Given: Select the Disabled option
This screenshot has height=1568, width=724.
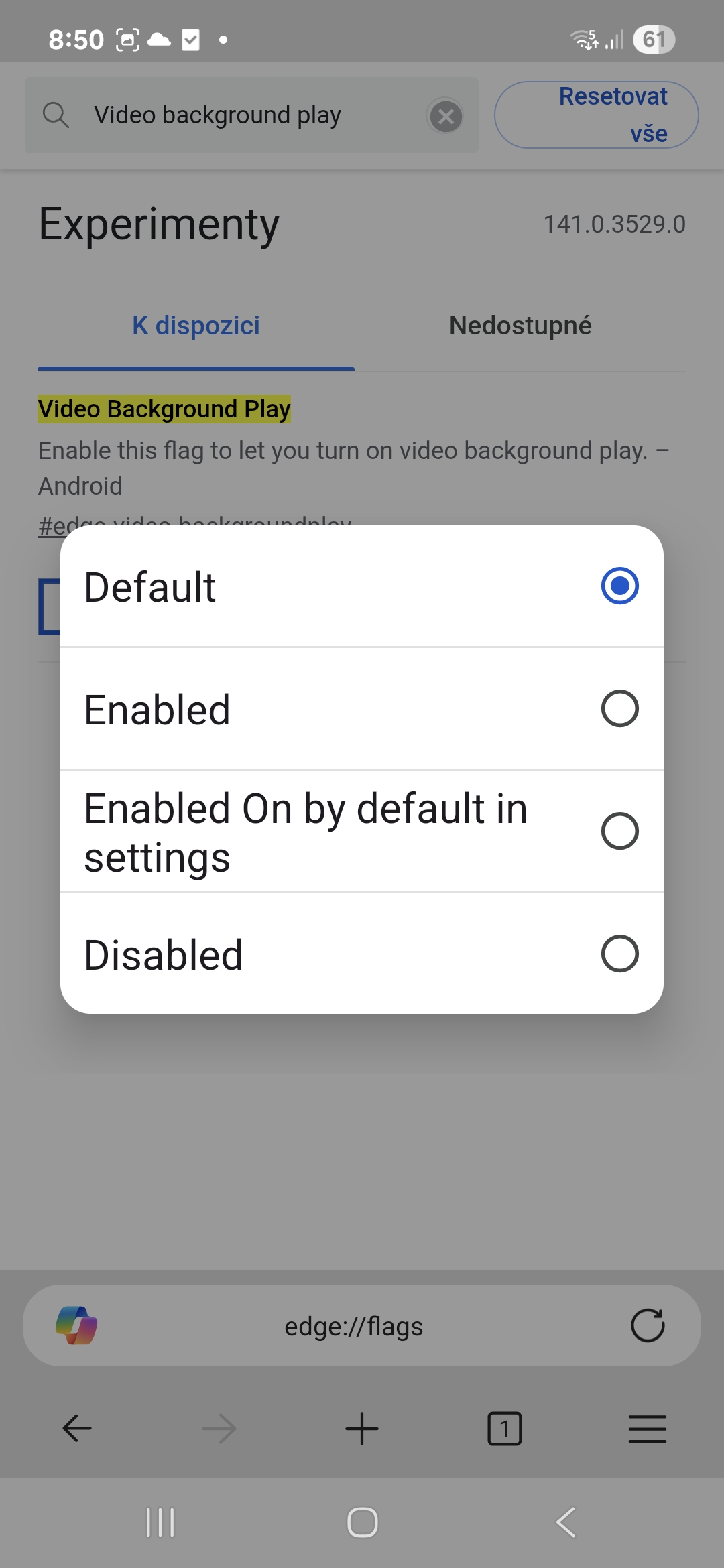Looking at the screenshot, I should (362, 954).
